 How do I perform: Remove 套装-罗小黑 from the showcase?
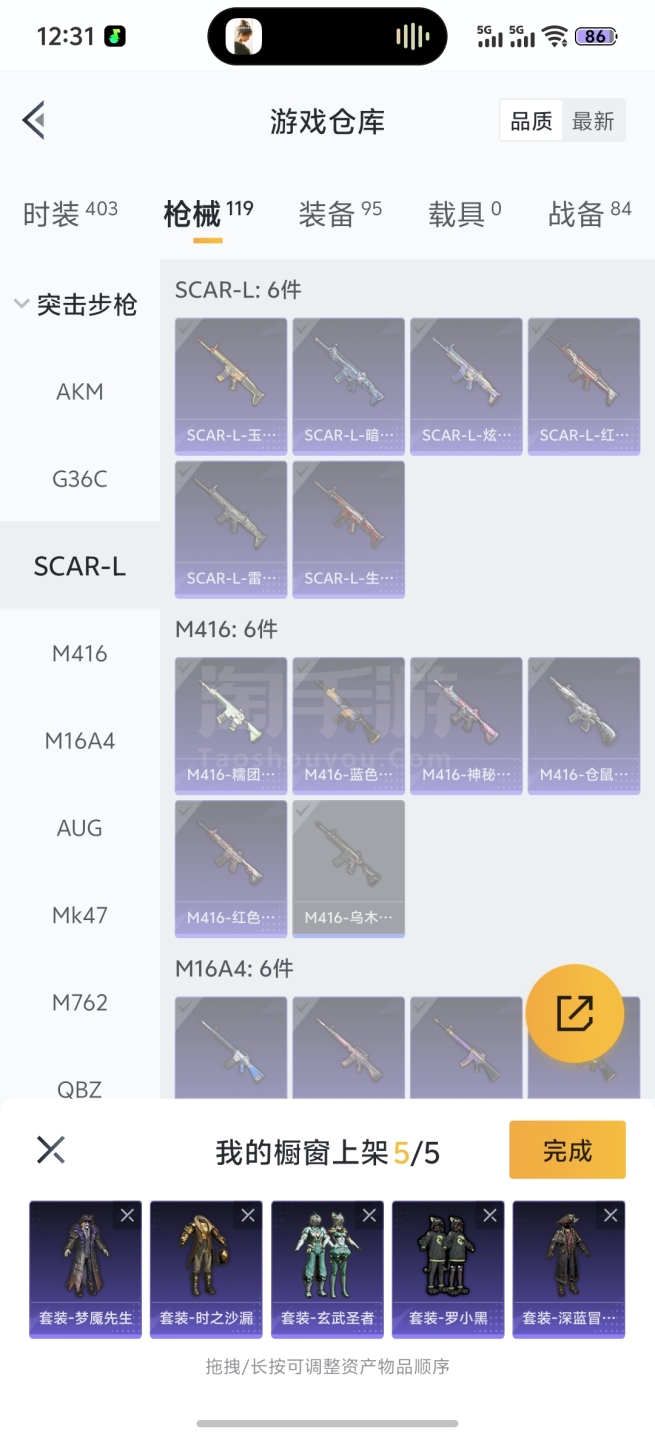[490, 1215]
